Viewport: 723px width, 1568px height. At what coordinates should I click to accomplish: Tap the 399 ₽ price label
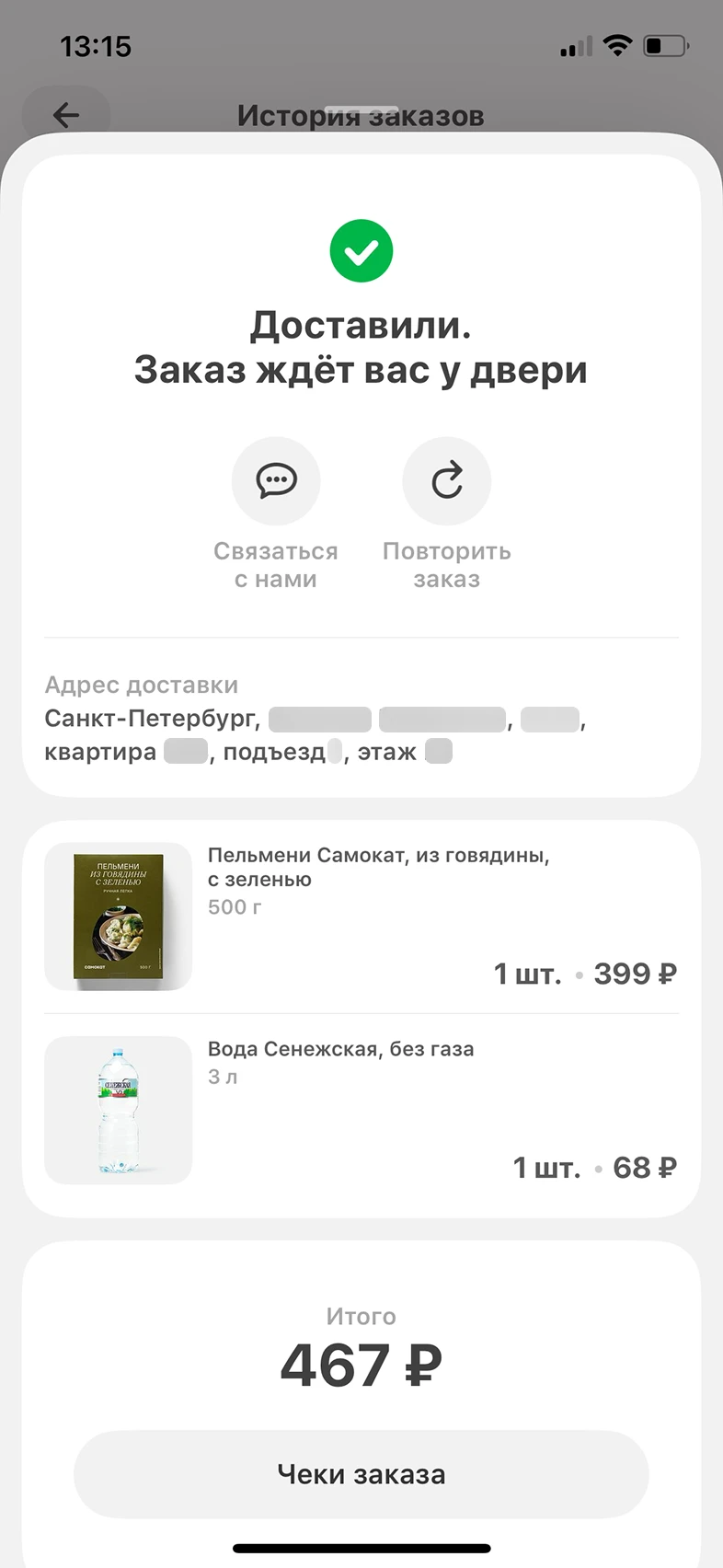click(634, 973)
